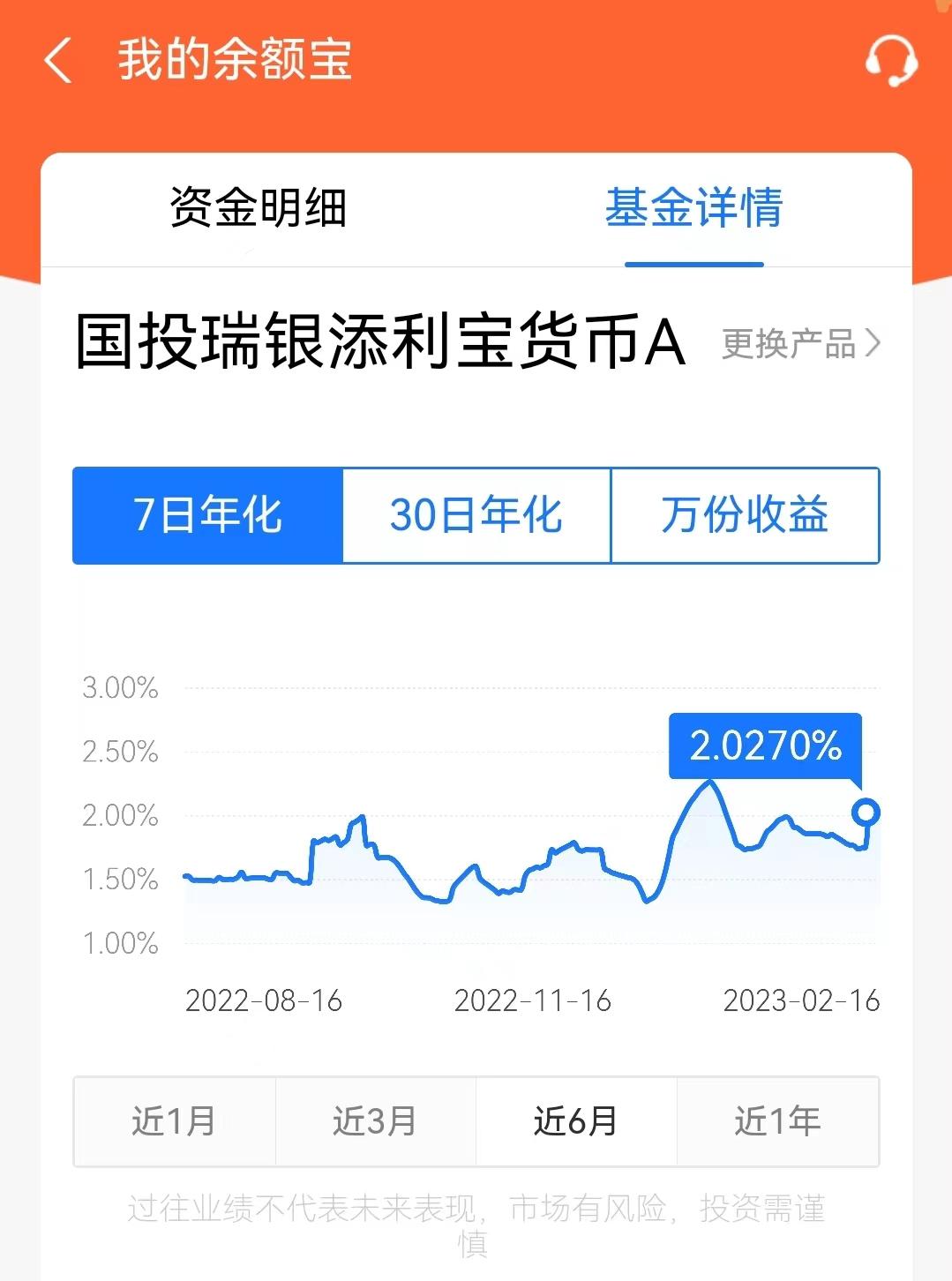
Task: Select the 近1月 time range
Action: [x=173, y=1121]
